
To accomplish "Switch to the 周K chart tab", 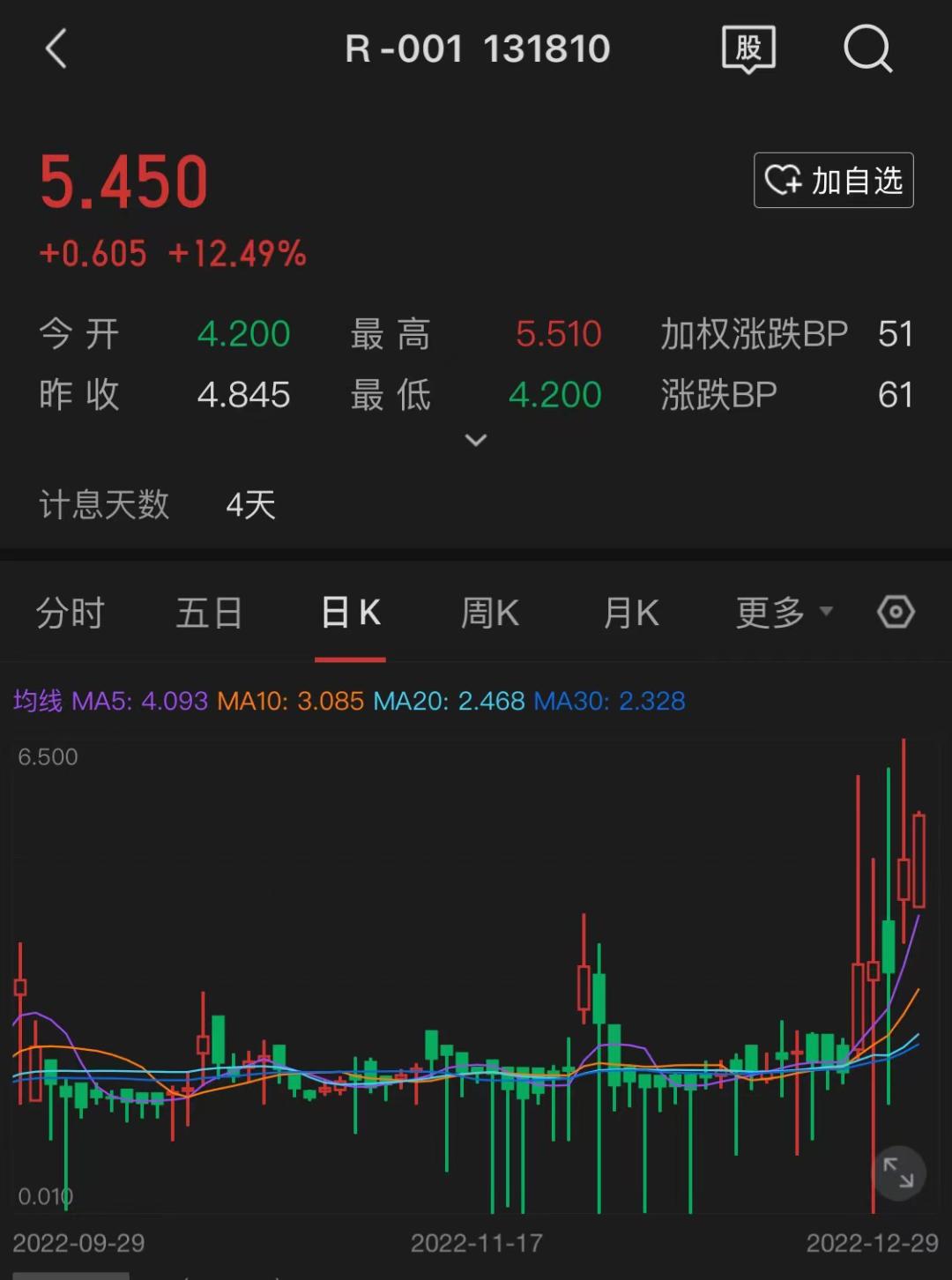I will pyautogui.click(x=490, y=613).
